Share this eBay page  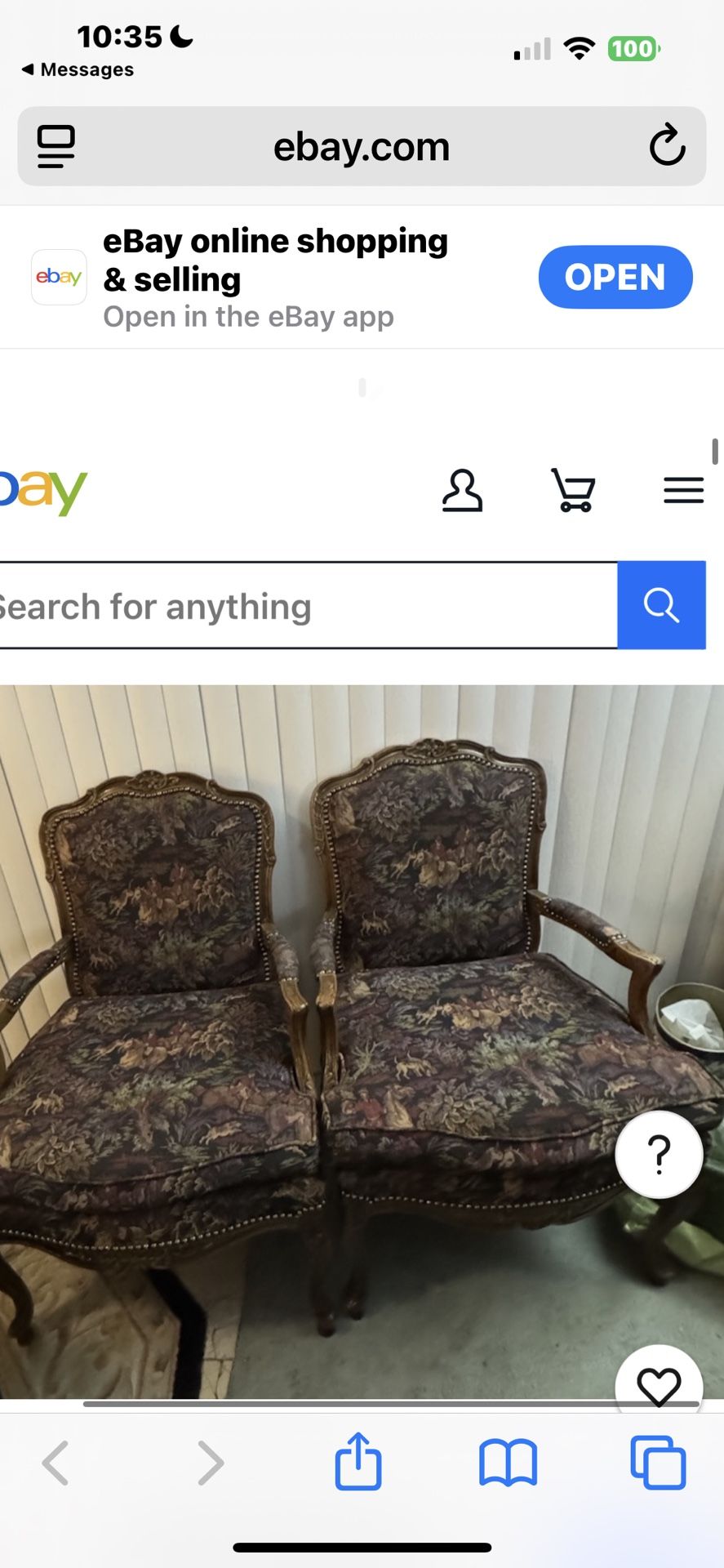coord(358,1461)
